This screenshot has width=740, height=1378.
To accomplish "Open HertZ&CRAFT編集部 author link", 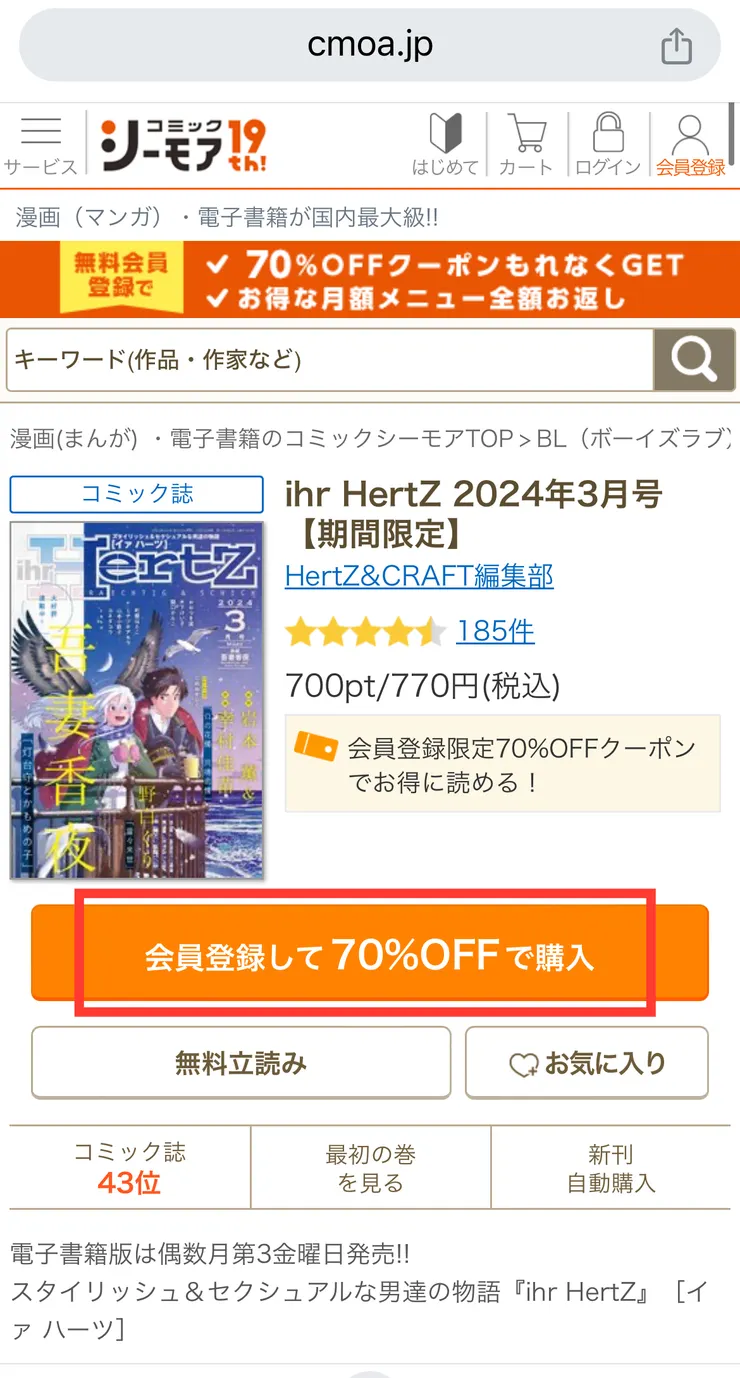I will click(419, 576).
